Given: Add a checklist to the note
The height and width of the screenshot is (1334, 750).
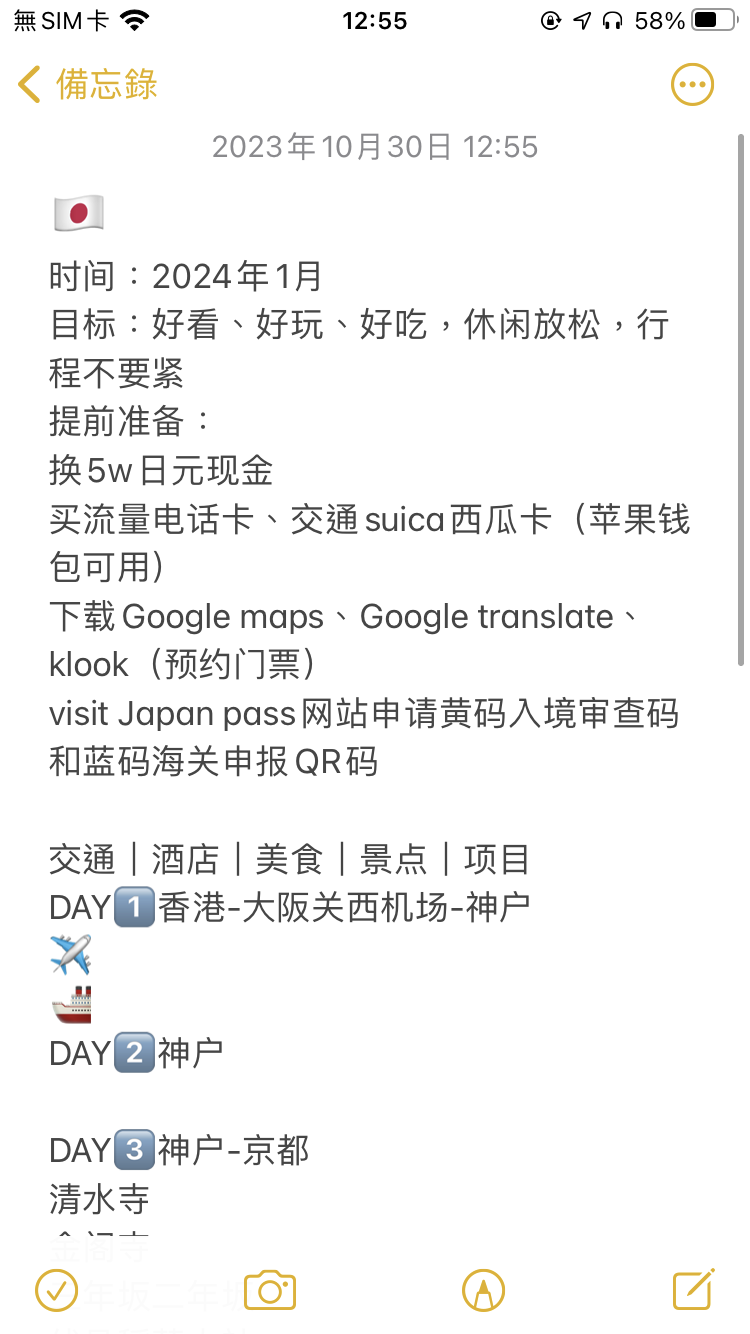Looking at the screenshot, I should pos(56,1290).
